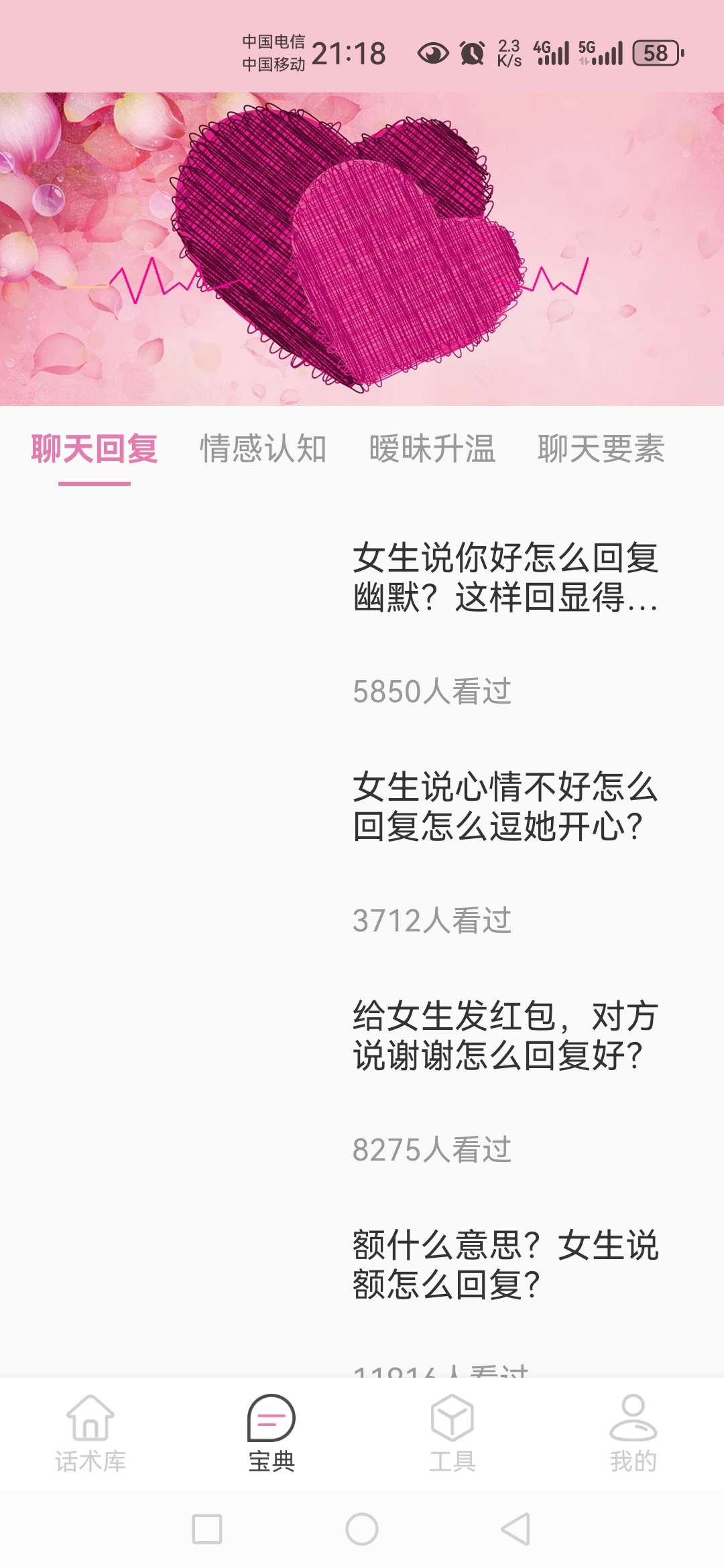Tap the system back button
This screenshot has width=724, height=1568.
click(516, 1529)
